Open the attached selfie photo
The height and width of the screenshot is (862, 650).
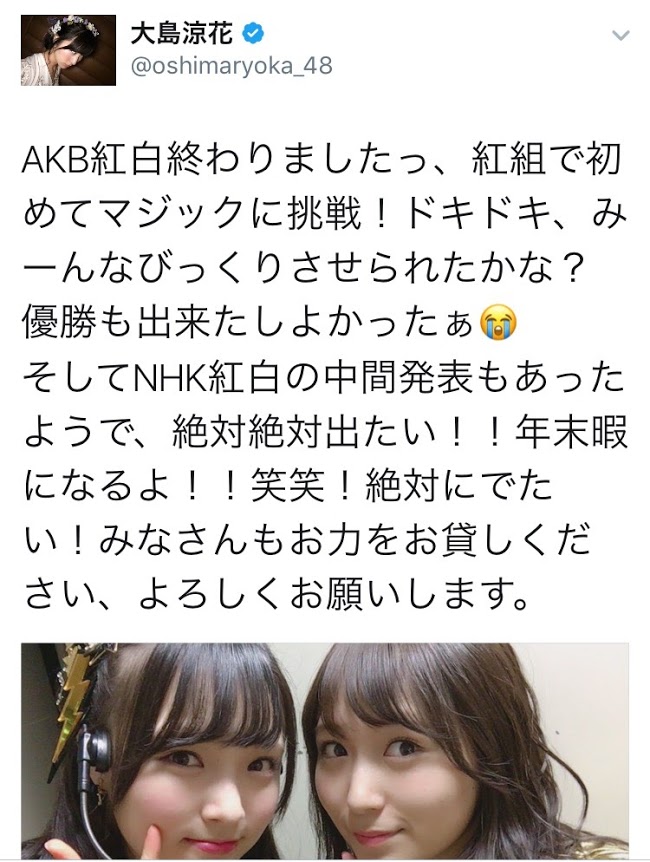coord(325,752)
